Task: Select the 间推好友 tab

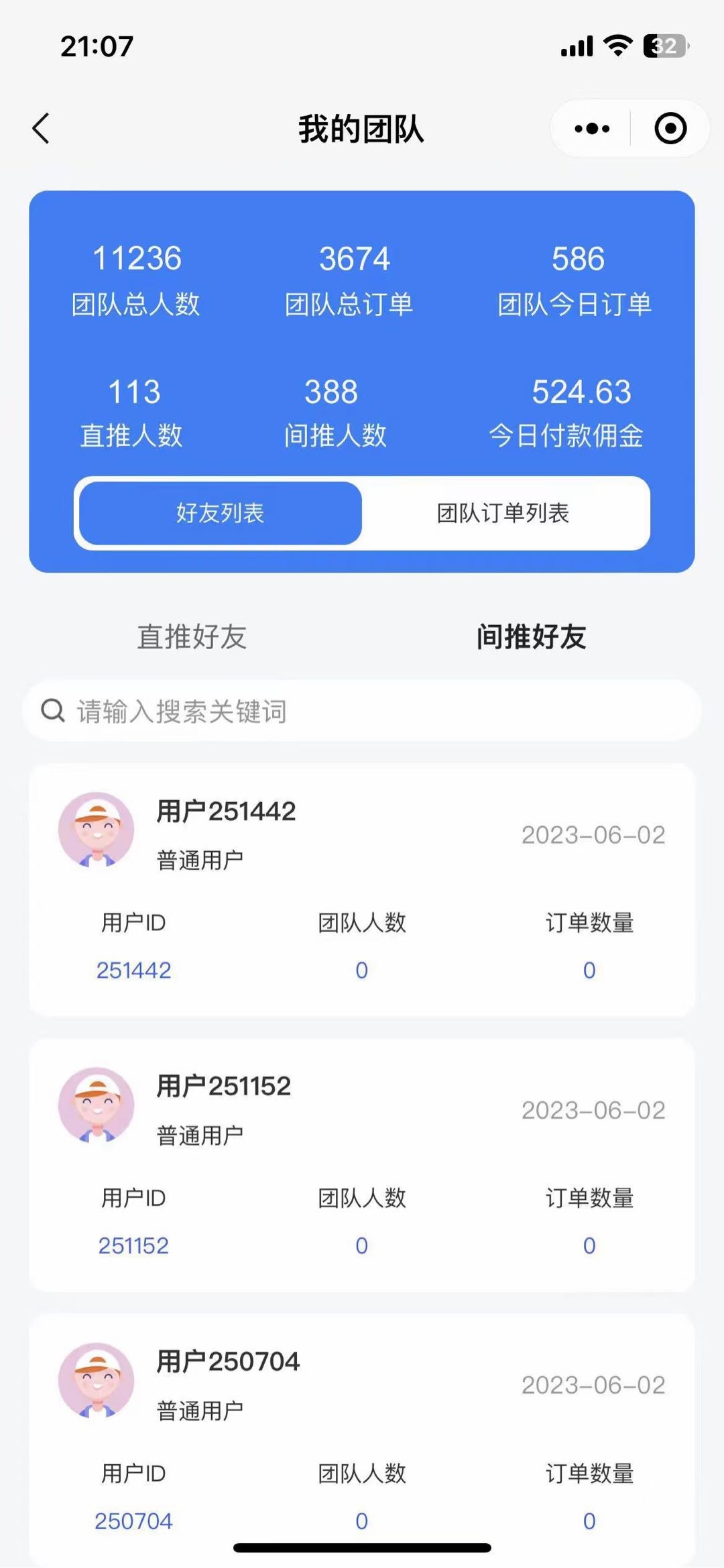Action: [x=531, y=636]
